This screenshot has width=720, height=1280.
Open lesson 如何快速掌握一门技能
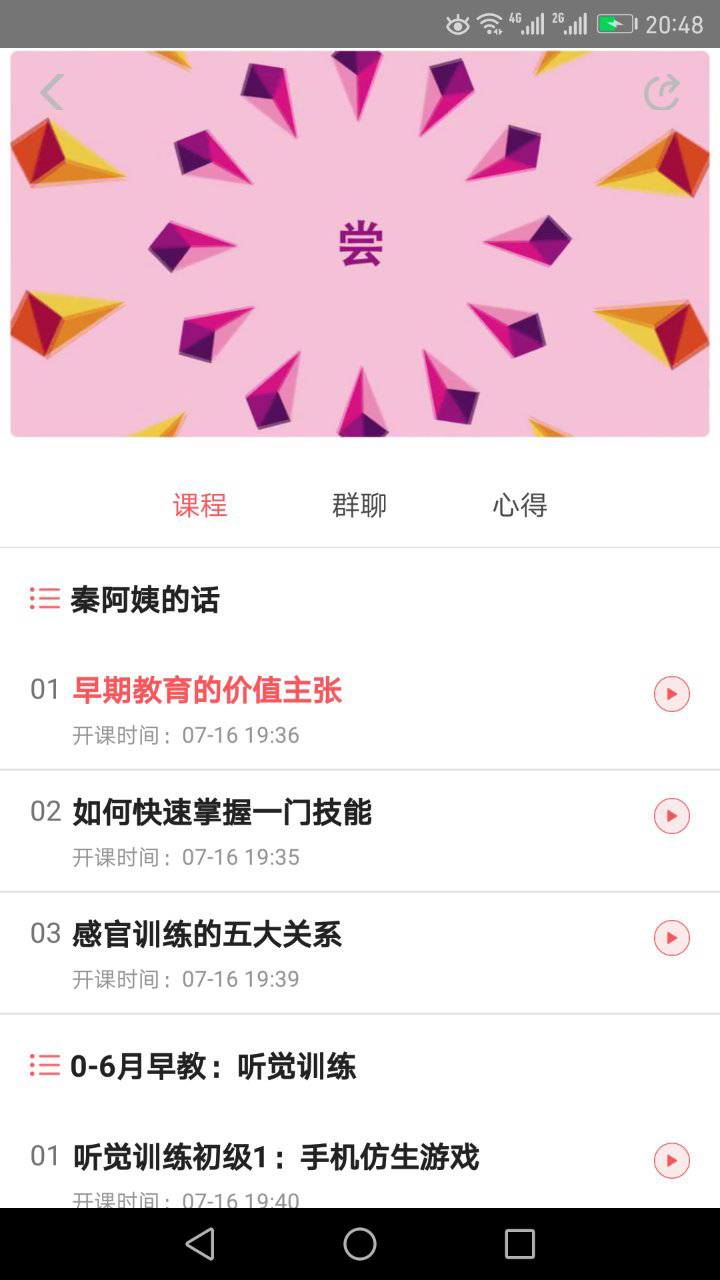(x=222, y=812)
